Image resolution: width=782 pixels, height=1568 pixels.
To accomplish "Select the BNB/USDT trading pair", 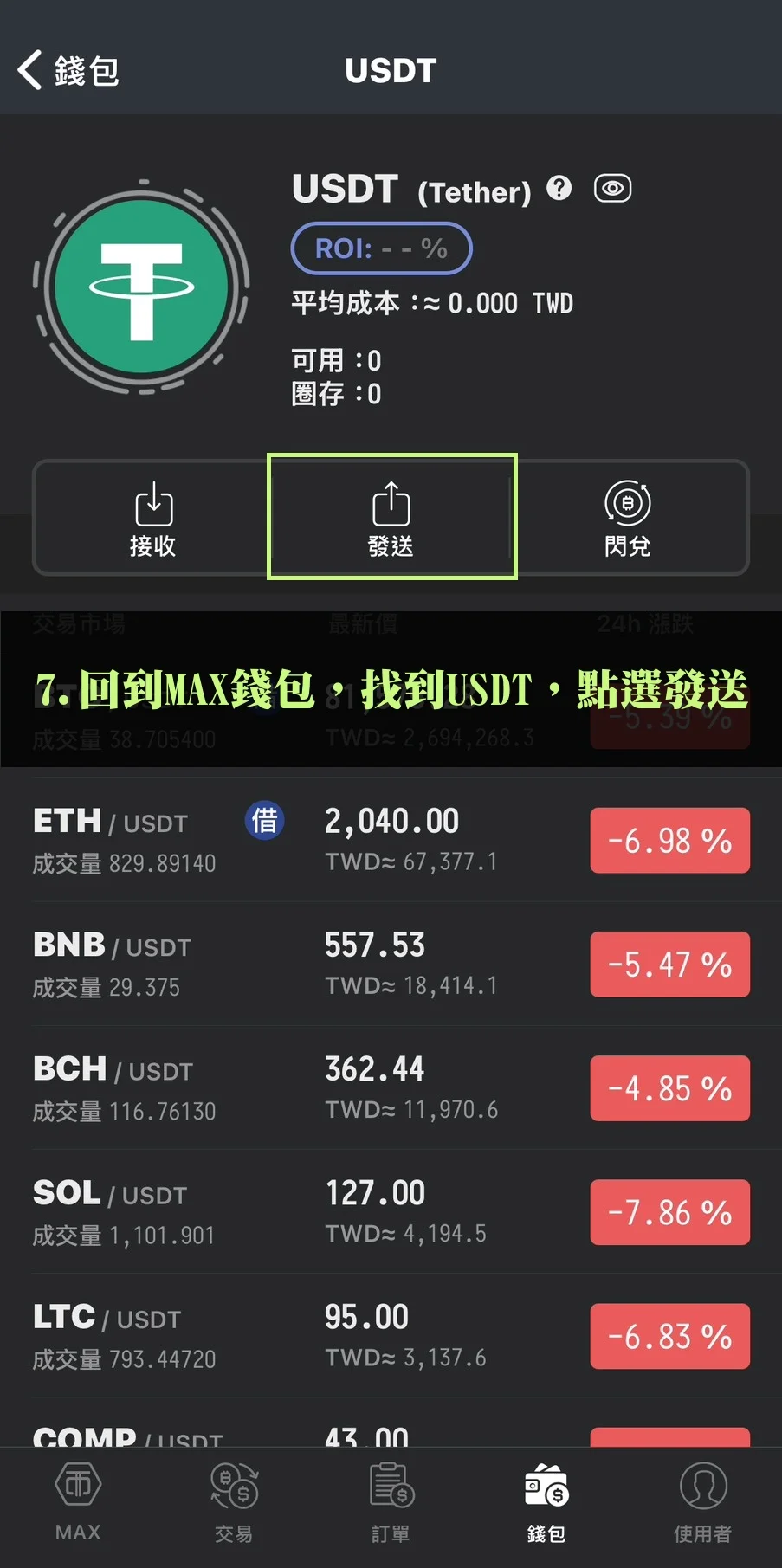I will (x=260, y=964).
